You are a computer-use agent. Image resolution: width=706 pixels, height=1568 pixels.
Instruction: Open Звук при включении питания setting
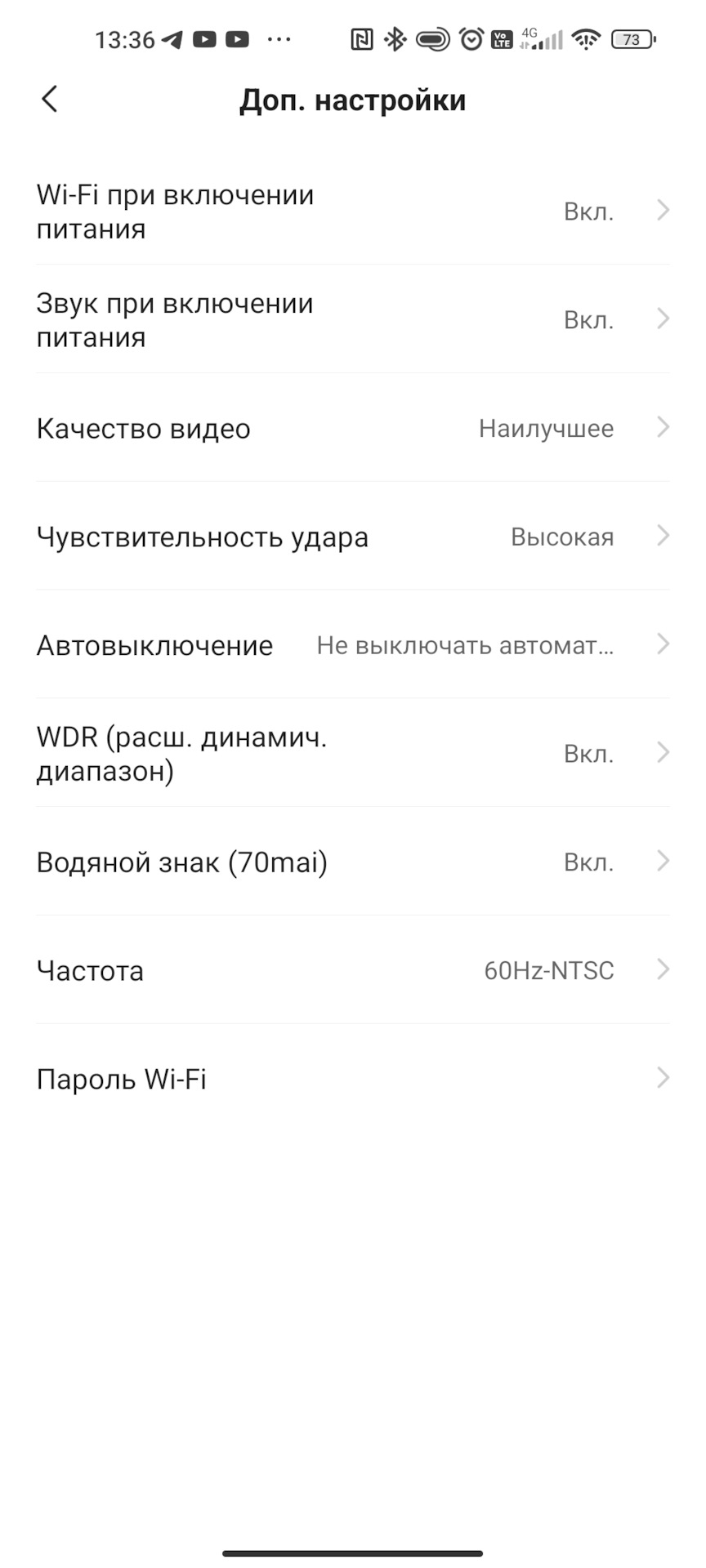click(353, 319)
